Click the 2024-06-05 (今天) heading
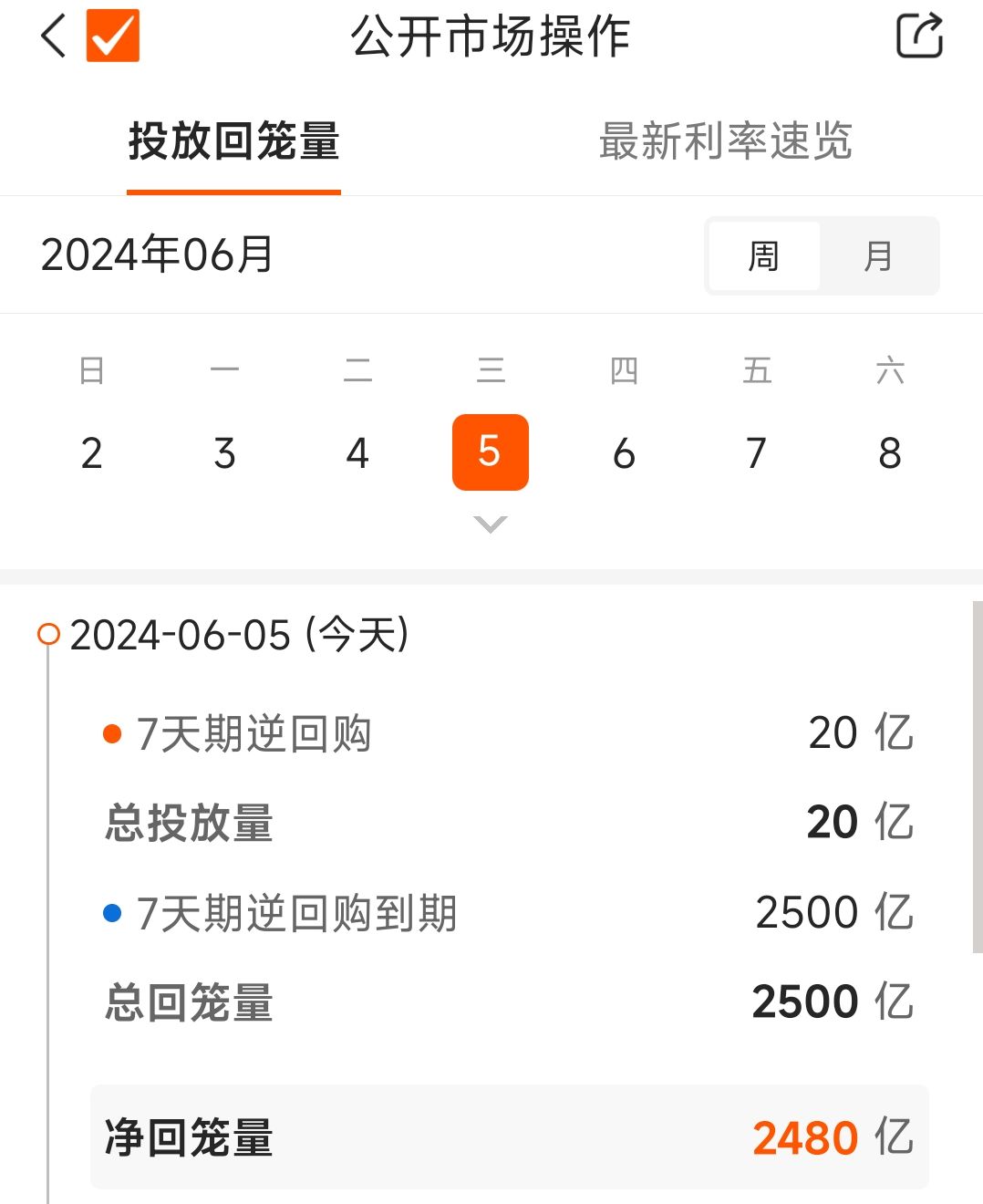The width and height of the screenshot is (983, 1204). tap(241, 635)
